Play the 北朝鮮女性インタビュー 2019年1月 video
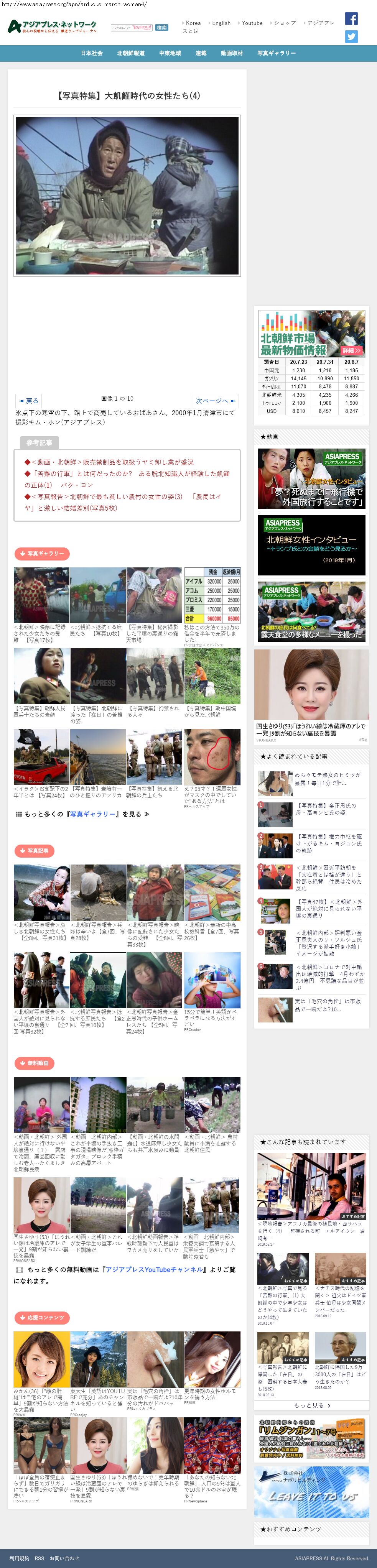 click(x=311, y=545)
